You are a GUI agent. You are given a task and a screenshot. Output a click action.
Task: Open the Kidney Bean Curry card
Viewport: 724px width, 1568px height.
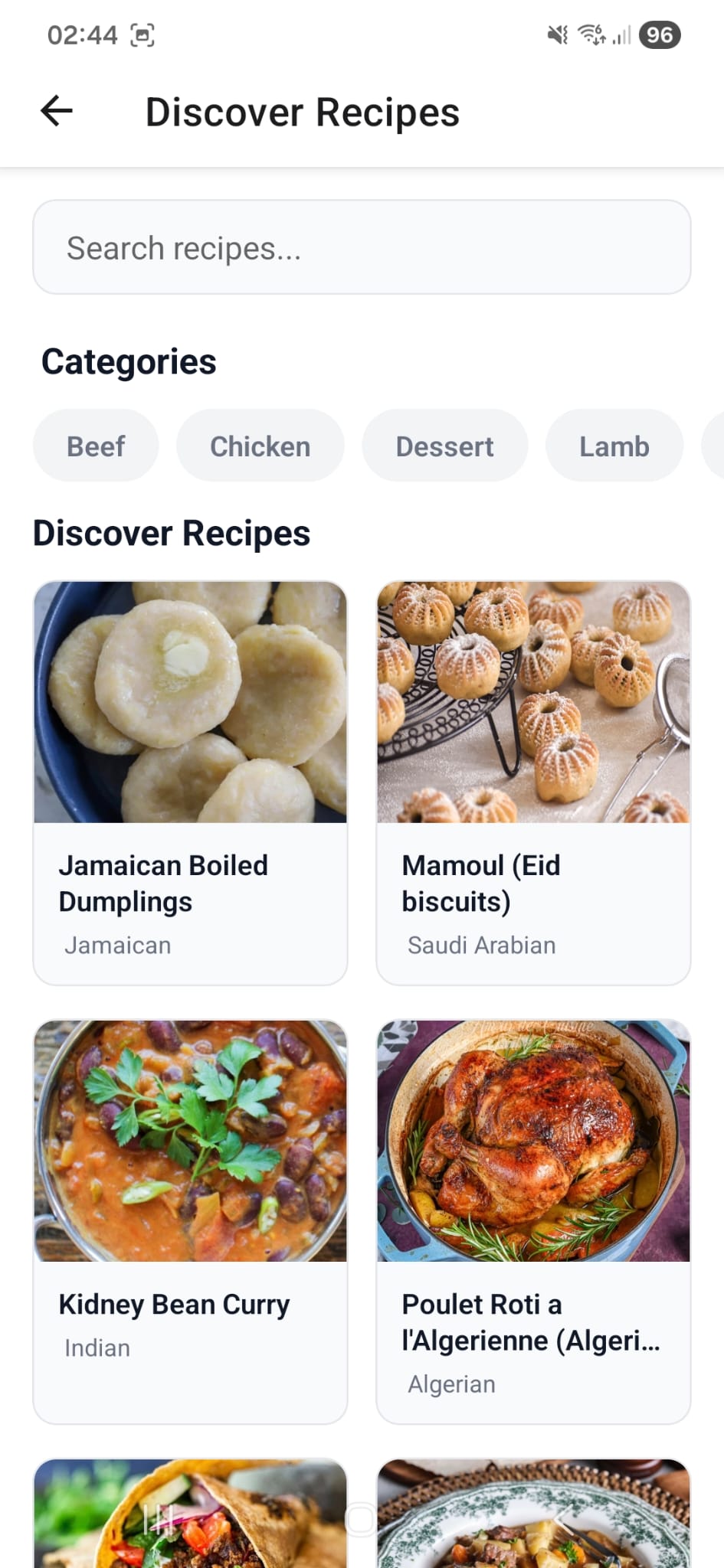pos(190,1220)
